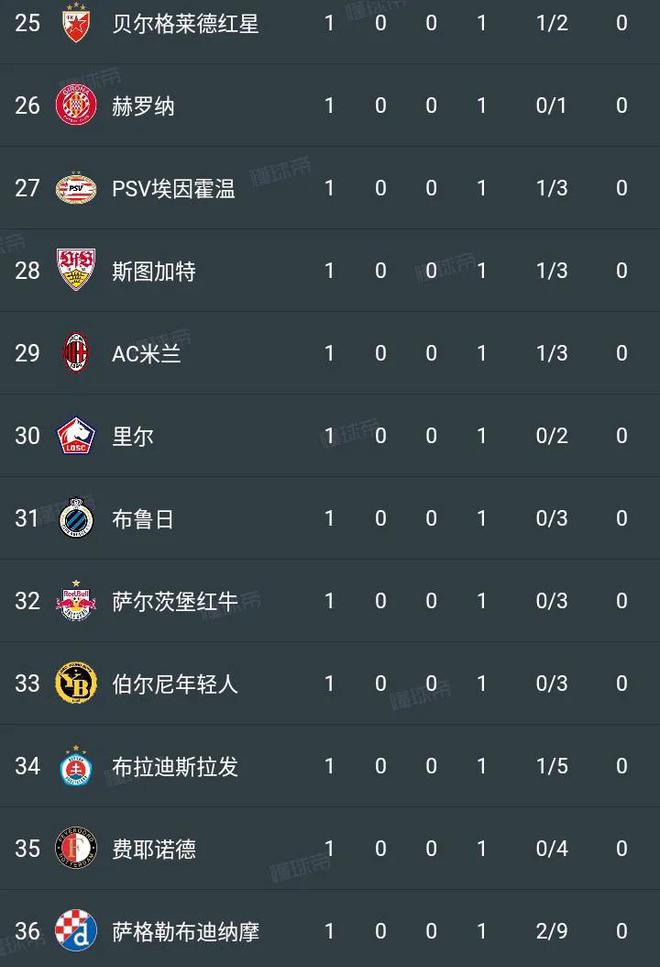
Task: Open the 斯图加特 team row
Action: [153, 270]
